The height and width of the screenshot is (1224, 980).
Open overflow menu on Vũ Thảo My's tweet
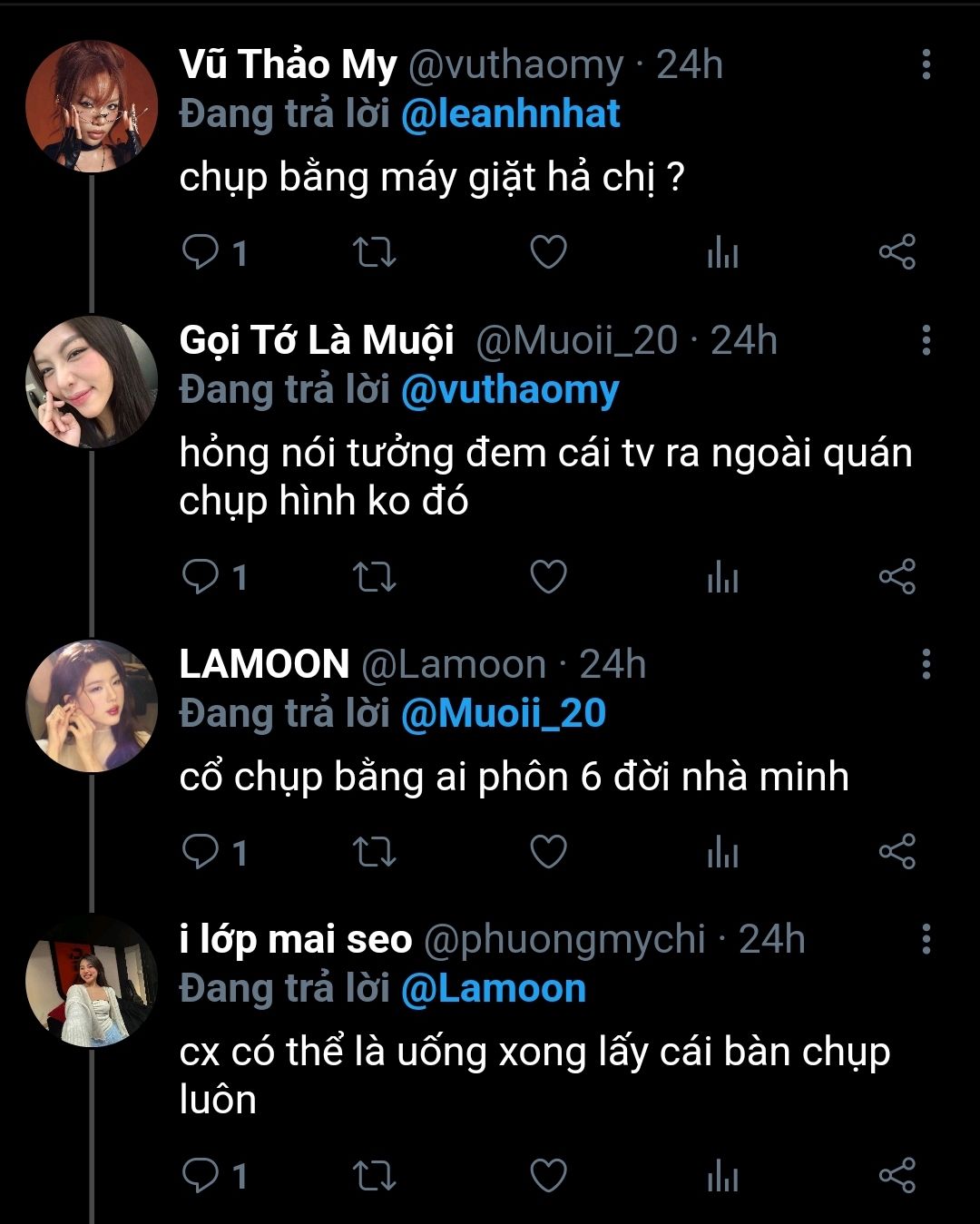point(926,65)
